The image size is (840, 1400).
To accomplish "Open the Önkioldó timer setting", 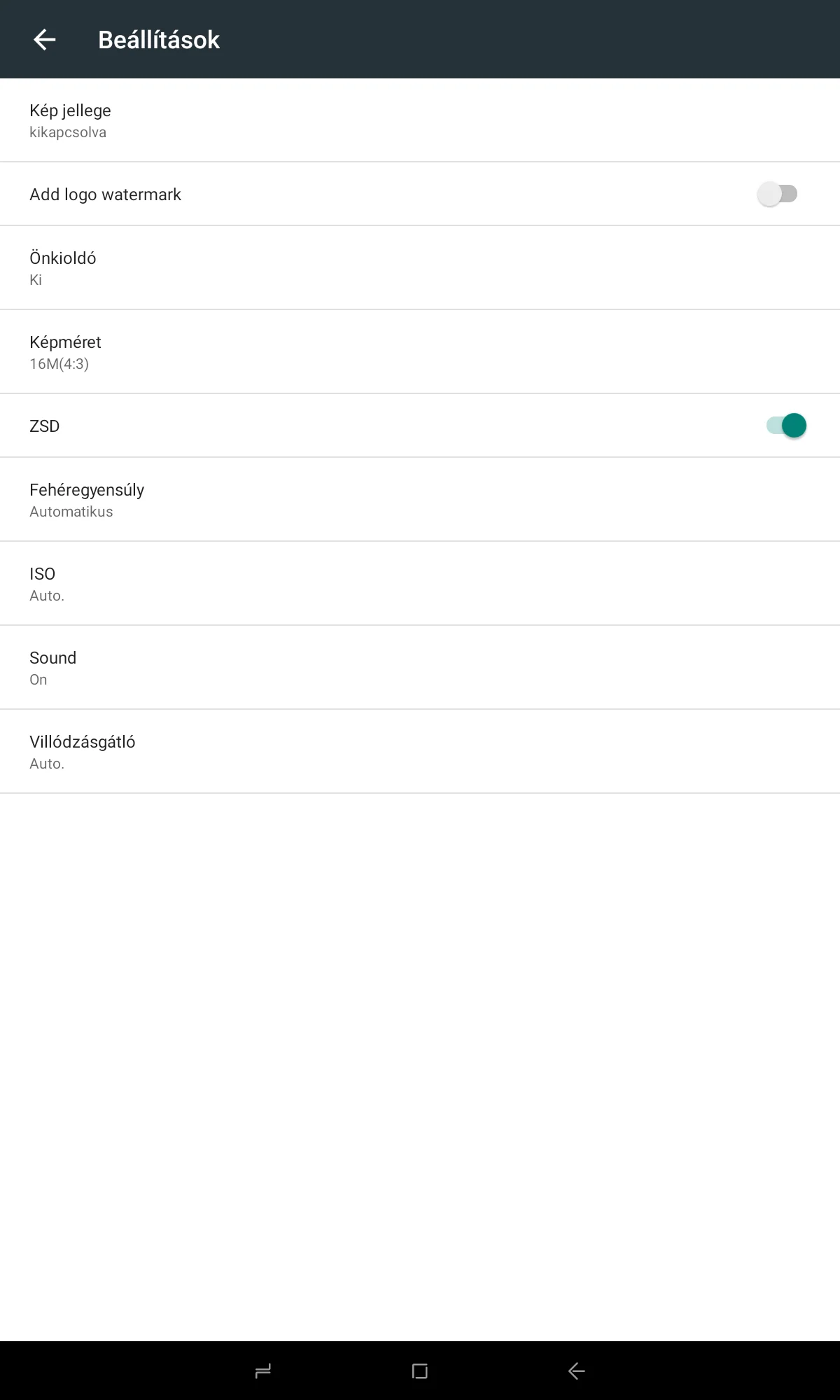I will tap(420, 267).
